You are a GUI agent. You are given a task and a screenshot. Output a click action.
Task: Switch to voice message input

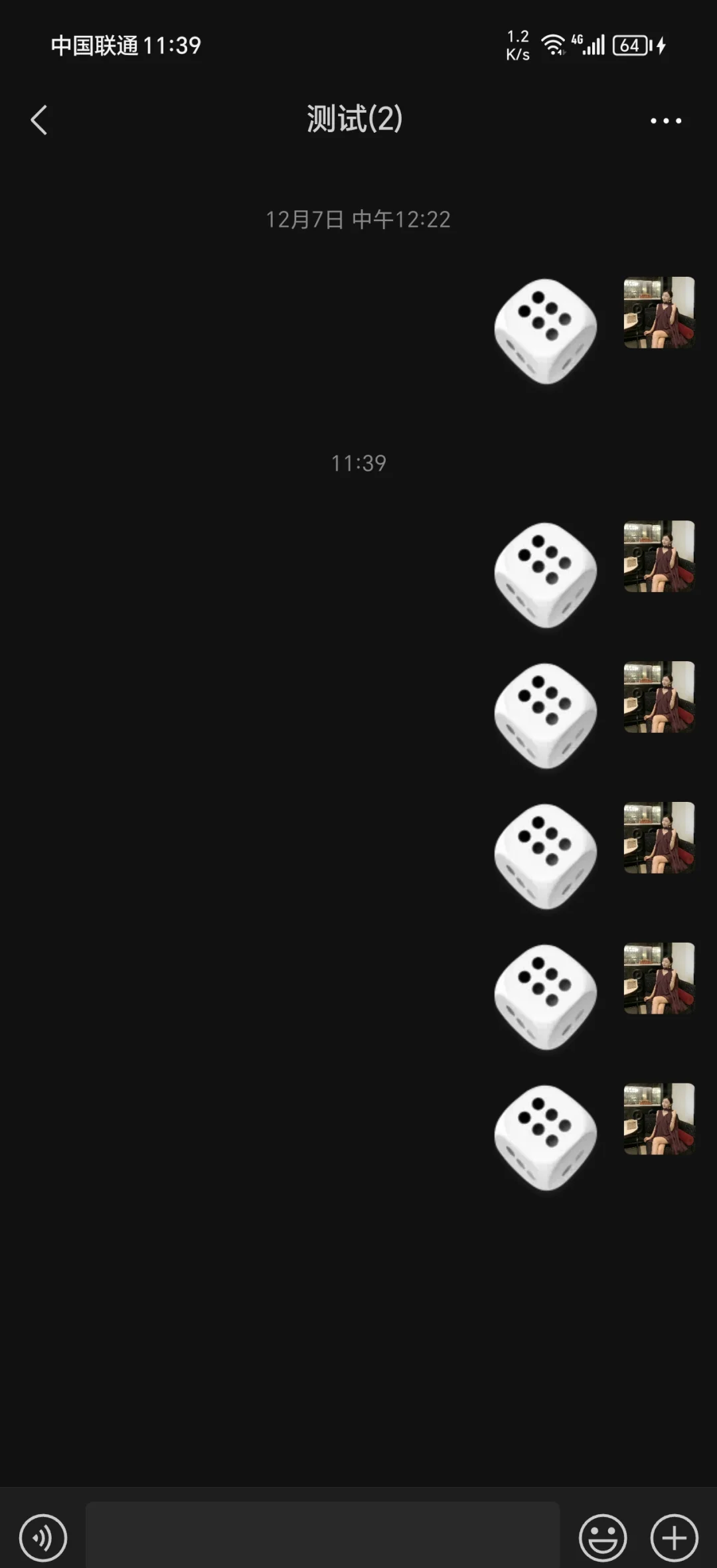coord(43,1537)
